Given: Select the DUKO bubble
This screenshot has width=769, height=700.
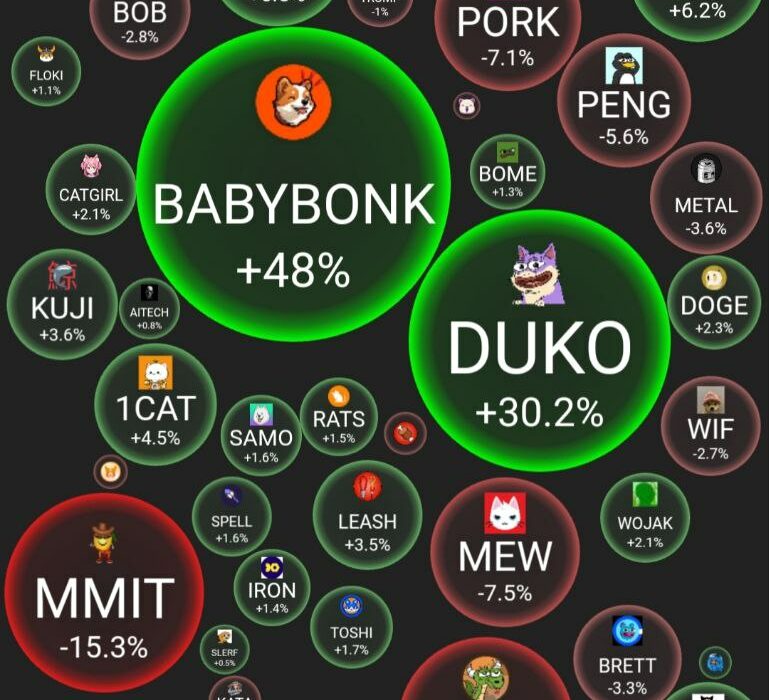Looking at the screenshot, I should pyautogui.click(x=539, y=345).
